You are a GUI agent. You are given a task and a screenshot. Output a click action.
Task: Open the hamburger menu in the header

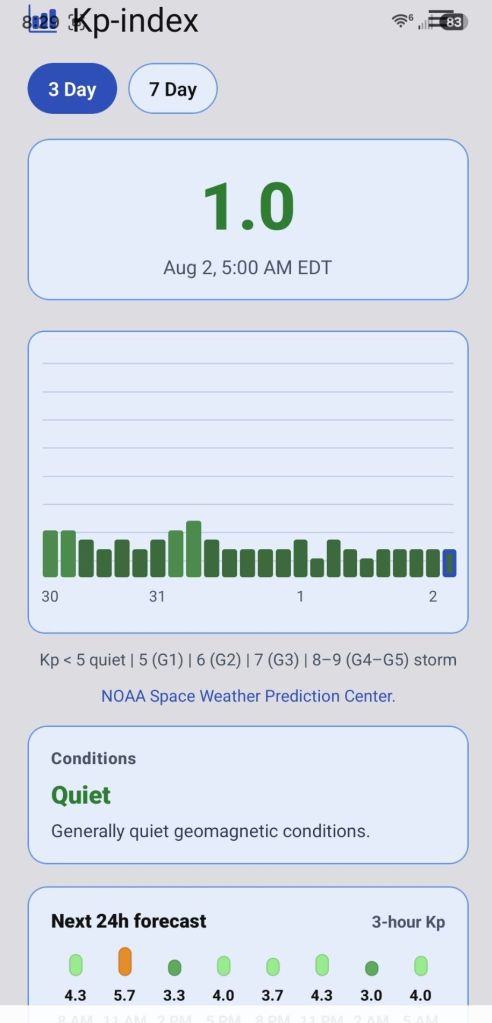[440, 21]
